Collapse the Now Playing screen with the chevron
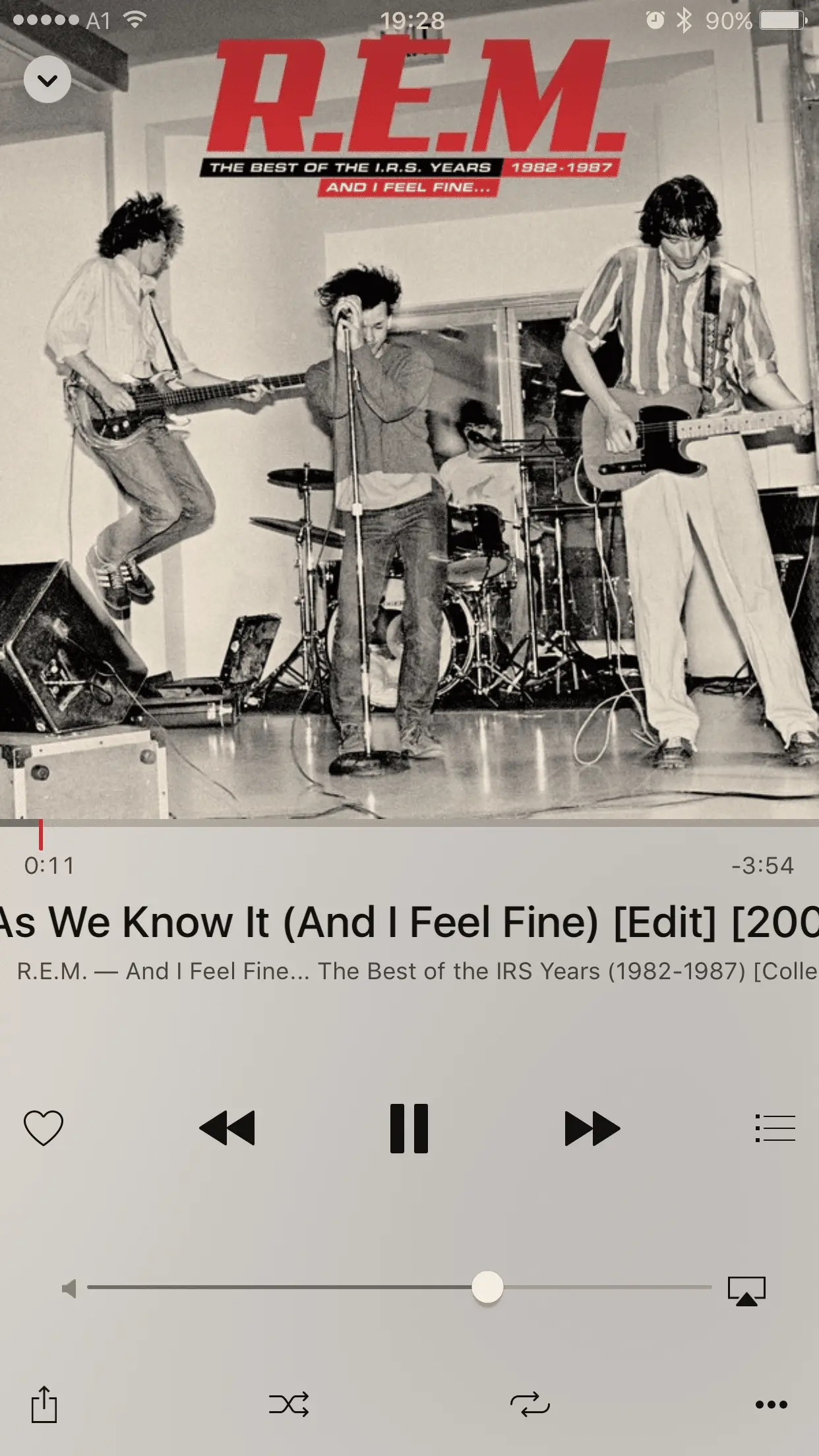The height and width of the screenshot is (1456, 819). point(47,80)
